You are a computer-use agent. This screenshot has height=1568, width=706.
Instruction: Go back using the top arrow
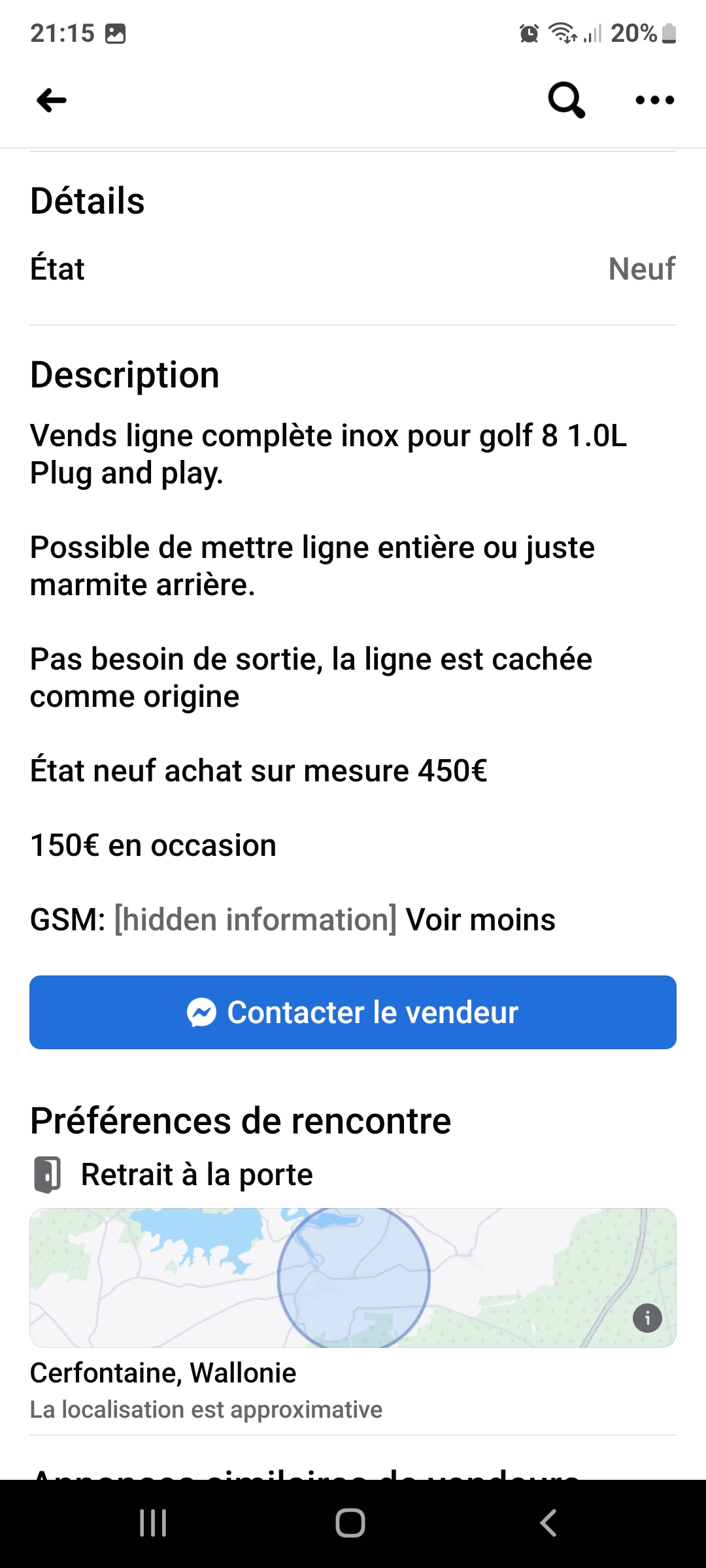point(52,101)
